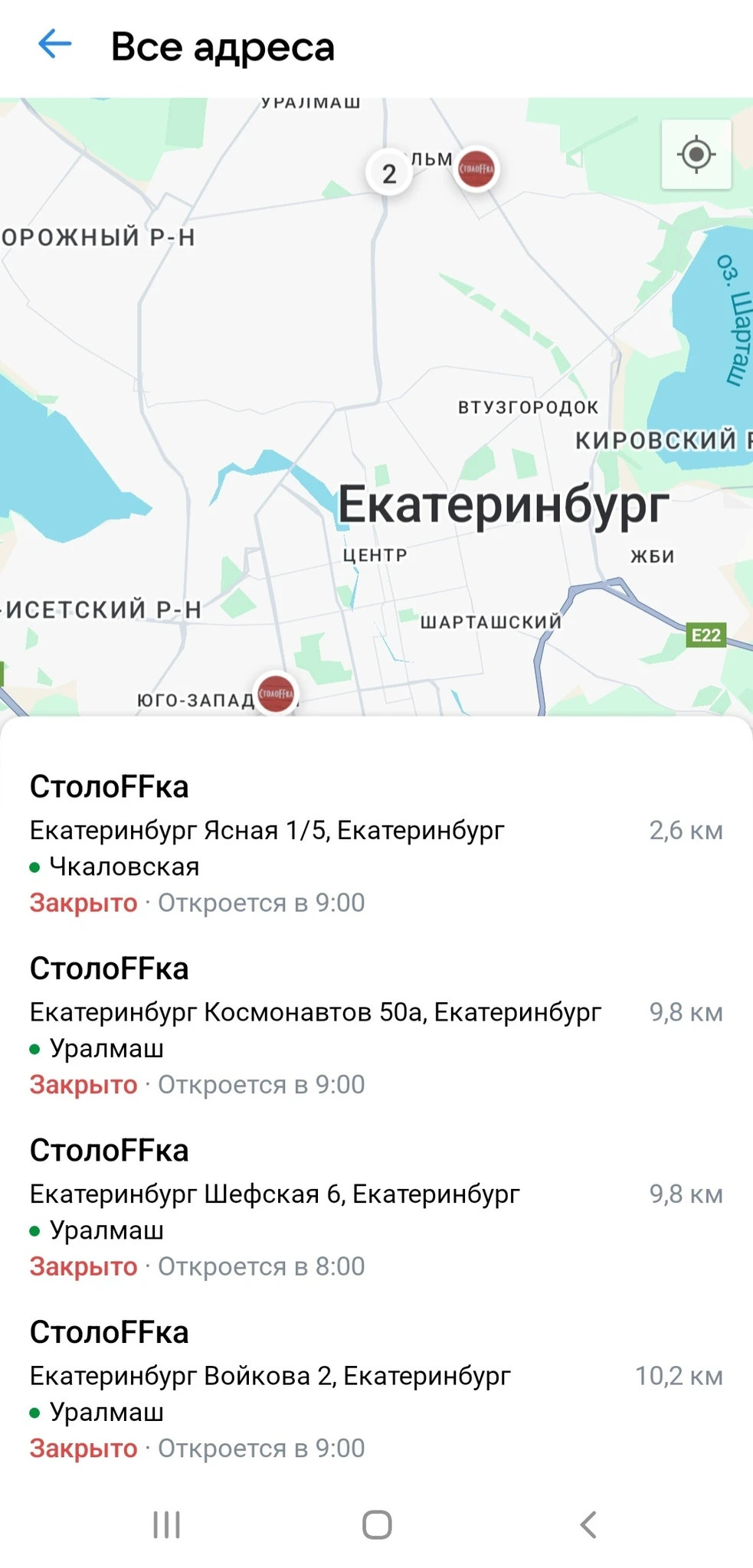
Task: Open the cluster marker showing 2 locations
Action: coord(389,173)
